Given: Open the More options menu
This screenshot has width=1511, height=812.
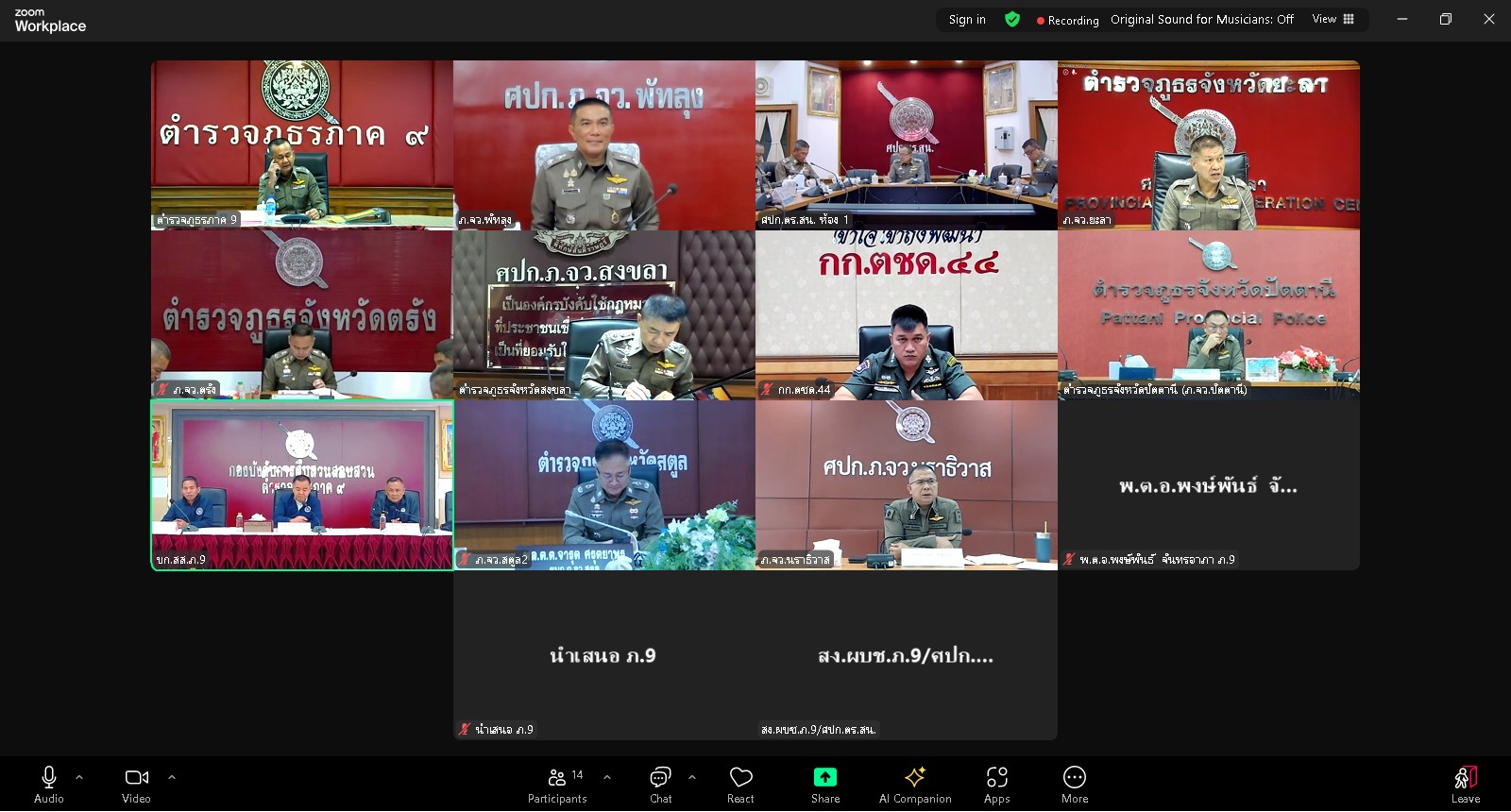Looking at the screenshot, I should 1074,784.
